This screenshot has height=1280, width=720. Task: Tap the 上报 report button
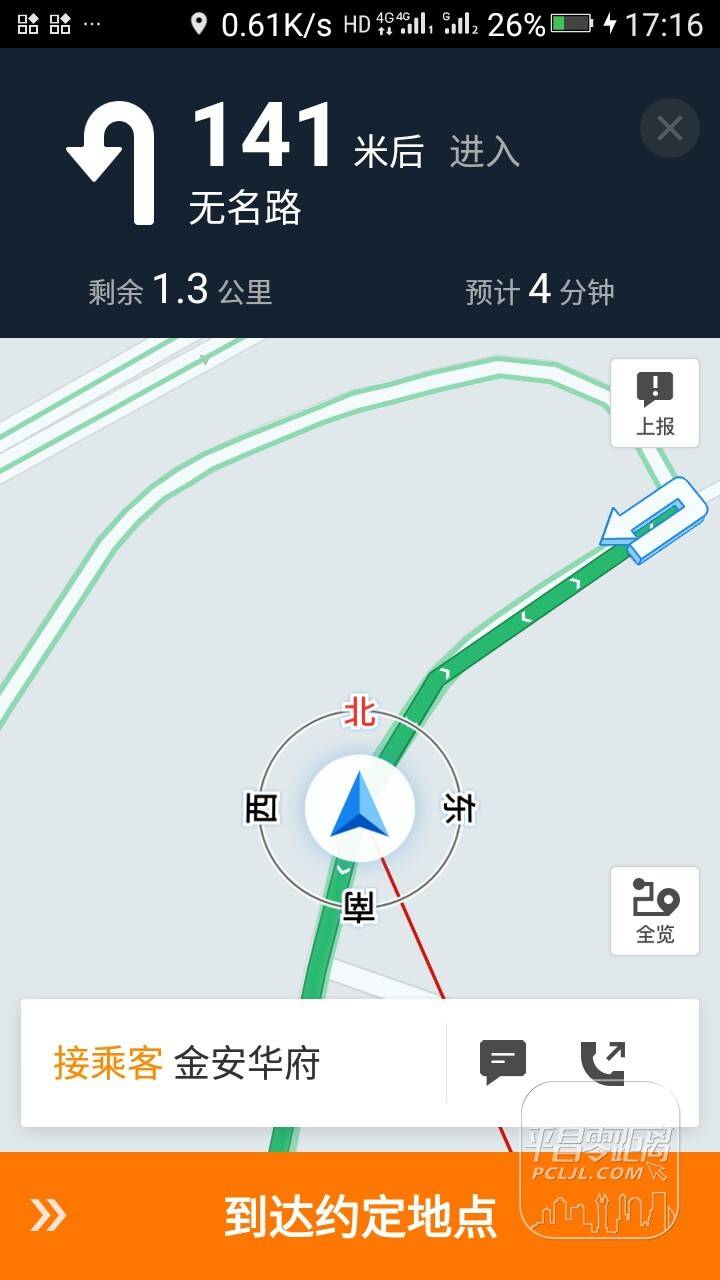click(655, 403)
